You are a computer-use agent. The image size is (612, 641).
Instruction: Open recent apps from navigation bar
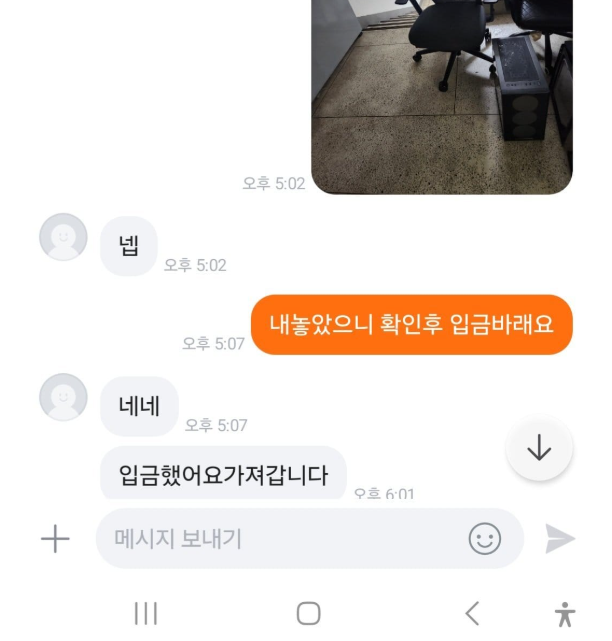[146, 613]
